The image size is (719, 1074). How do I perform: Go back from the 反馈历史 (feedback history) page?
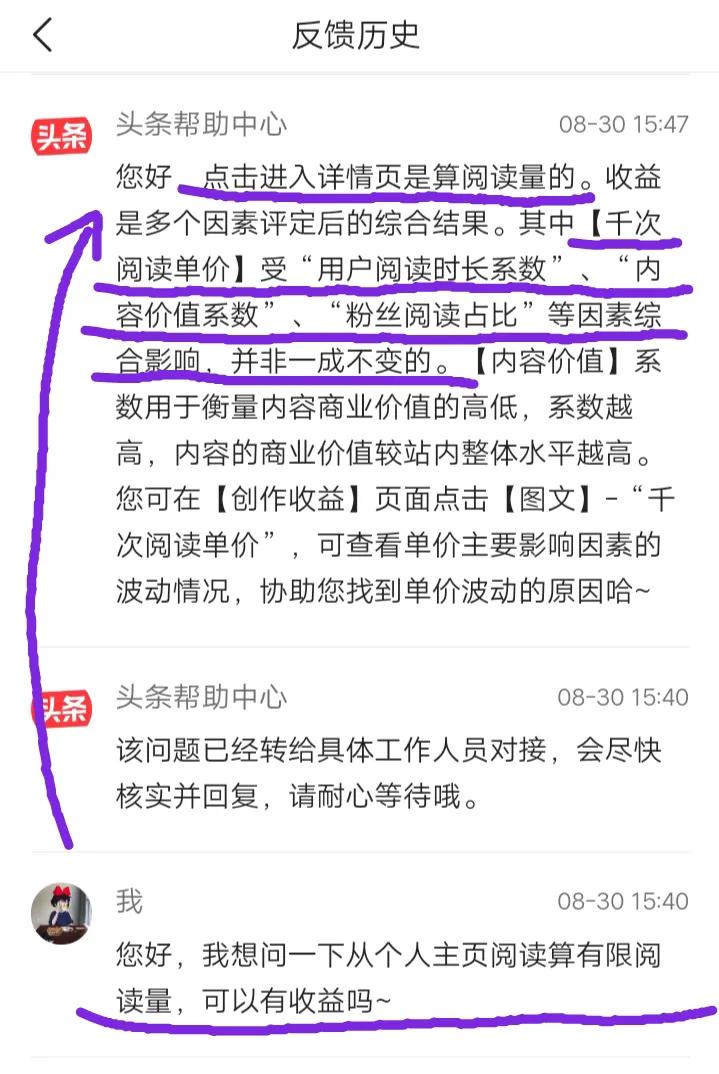pos(42,35)
